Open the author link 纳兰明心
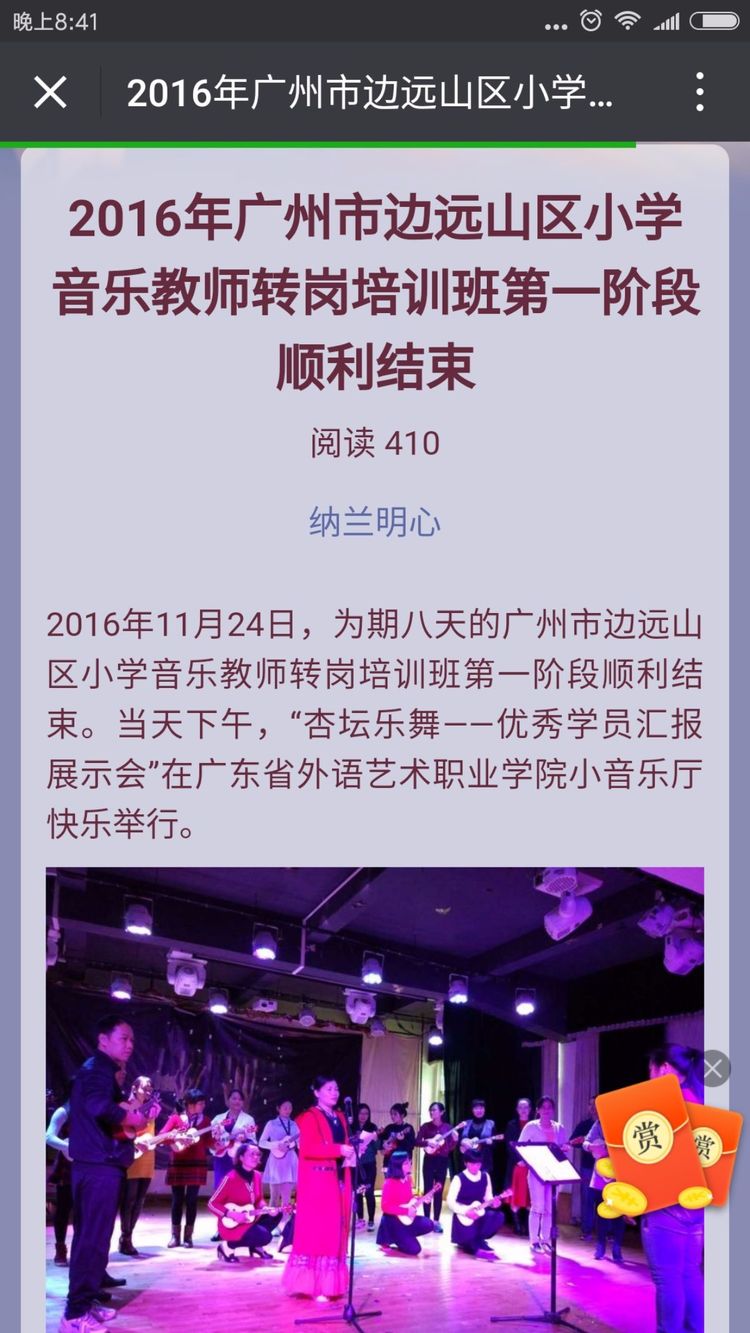Image resolution: width=750 pixels, height=1333 pixels. 374,522
